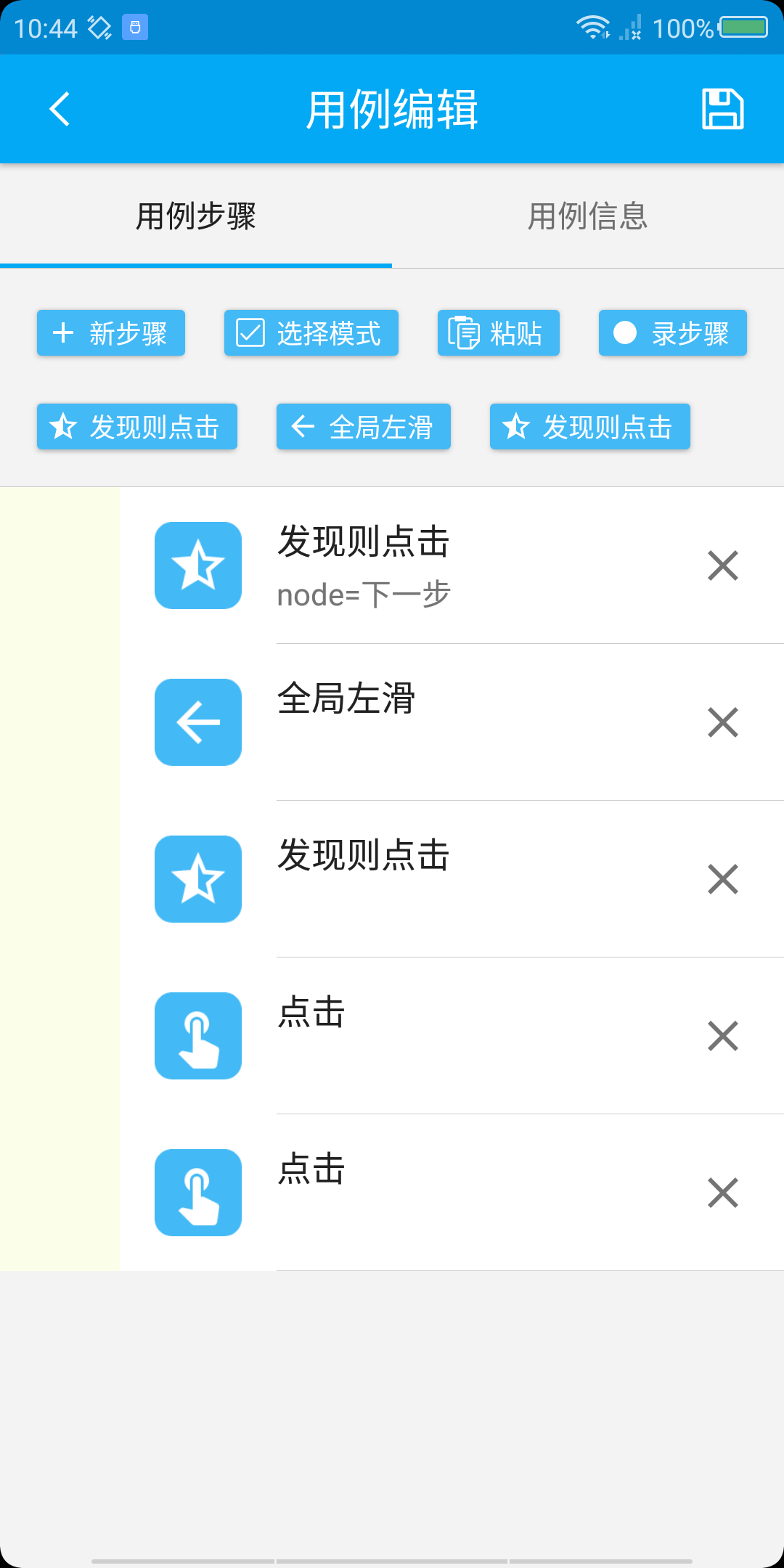
Task: Click the left-arrow icon of the 全局左滑 step
Action: pyautogui.click(x=198, y=722)
